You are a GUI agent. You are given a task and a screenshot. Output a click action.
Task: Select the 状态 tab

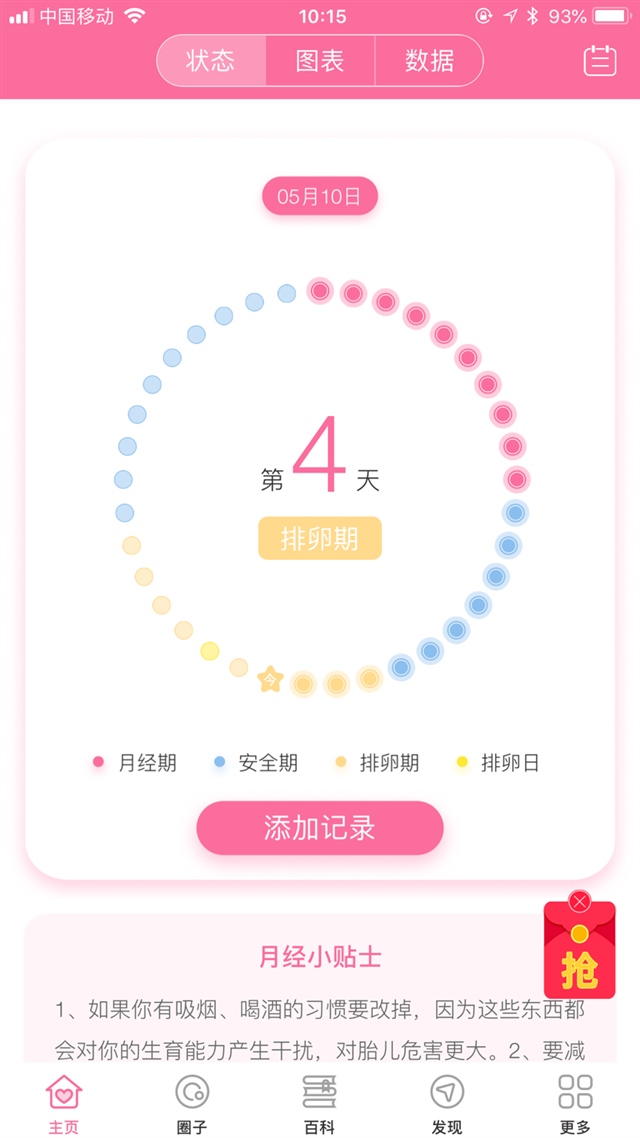point(211,61)
